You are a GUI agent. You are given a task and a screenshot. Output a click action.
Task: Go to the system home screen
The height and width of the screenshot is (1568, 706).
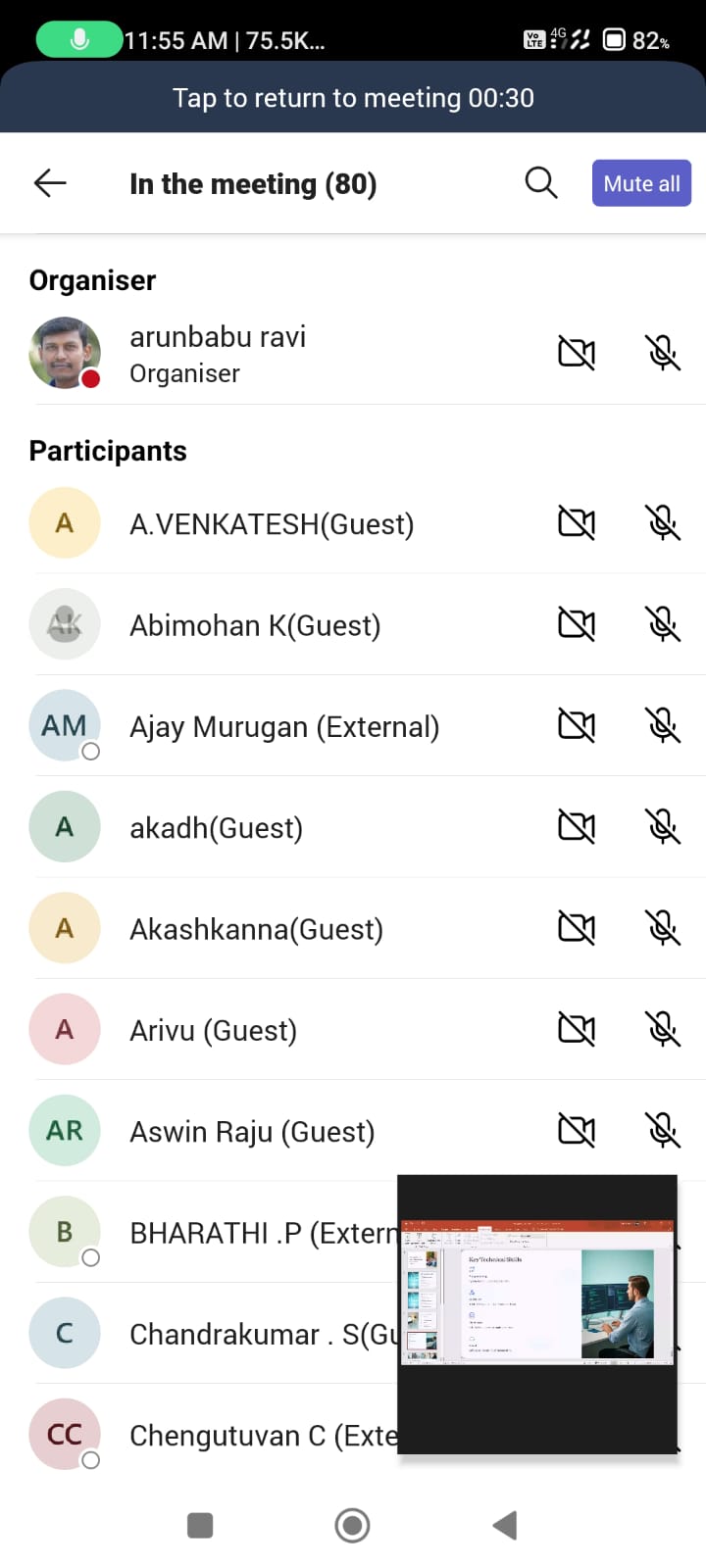(x=352, y=1525)
